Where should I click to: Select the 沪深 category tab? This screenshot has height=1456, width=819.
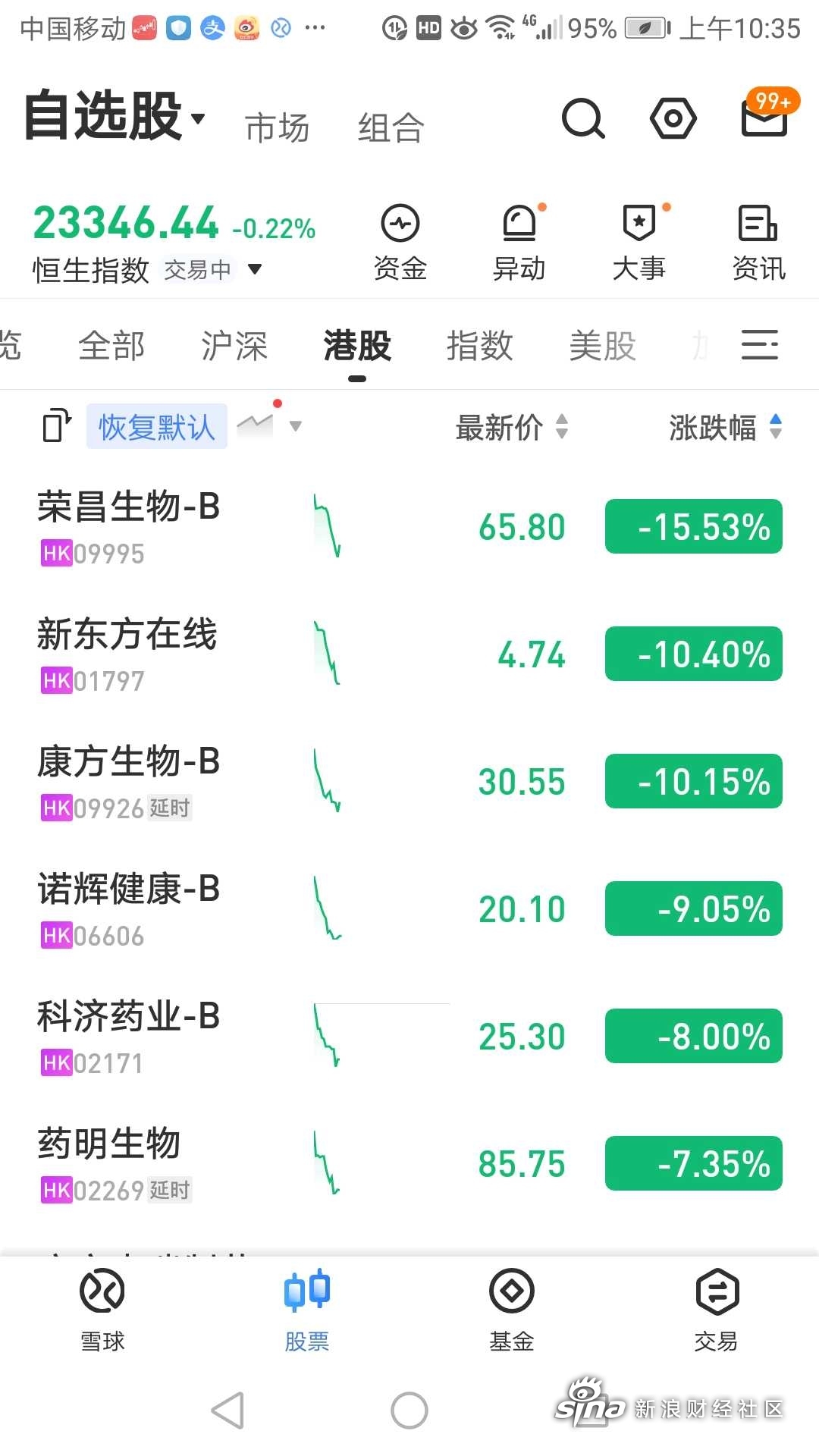(234, 346)
